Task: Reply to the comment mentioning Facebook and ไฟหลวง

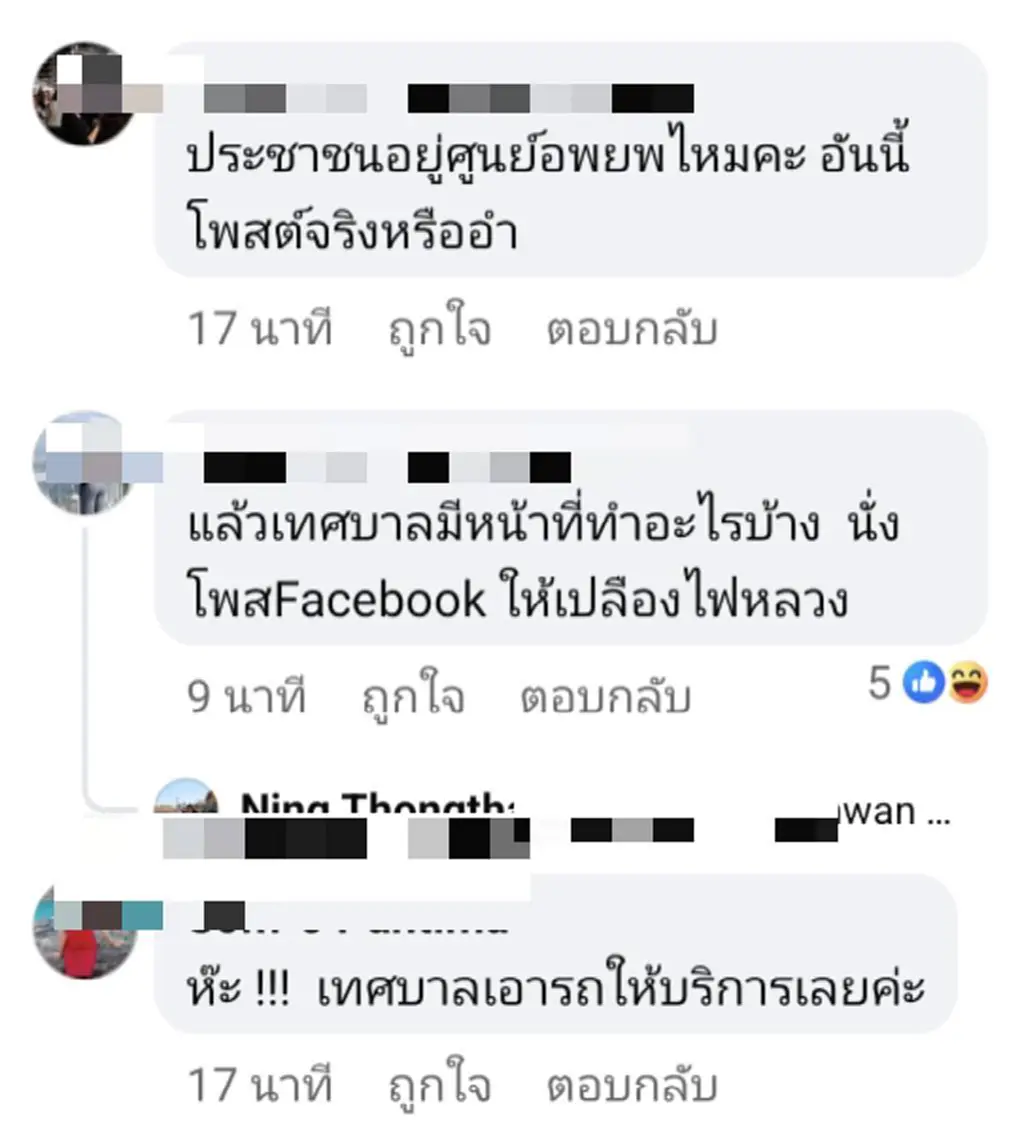Action: click(x=605, y=698)
